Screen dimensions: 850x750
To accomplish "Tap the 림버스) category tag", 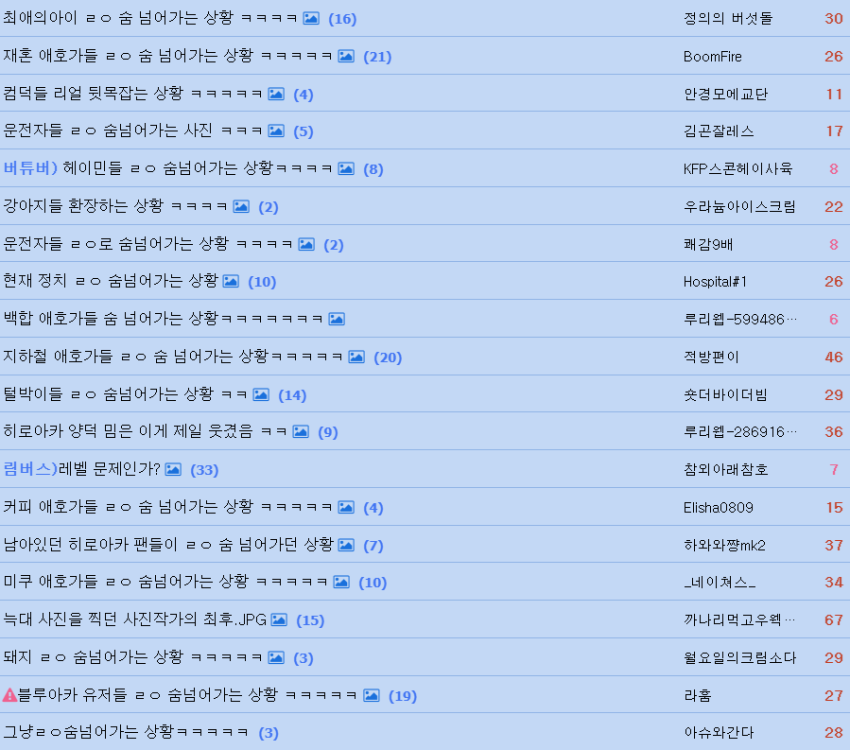I will click(30, 469).
